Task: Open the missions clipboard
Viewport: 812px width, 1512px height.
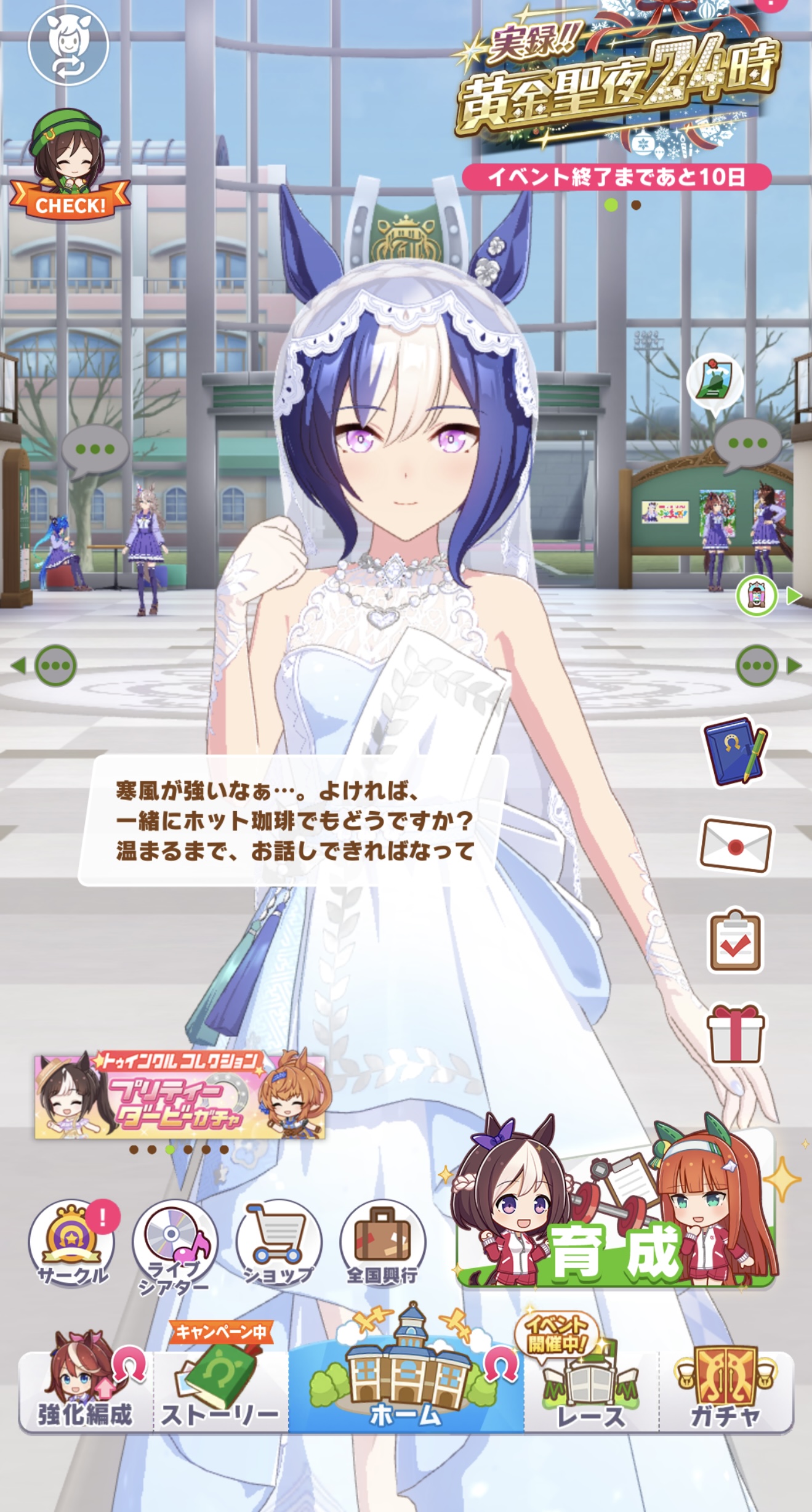Action: click(x=736, y=941)
